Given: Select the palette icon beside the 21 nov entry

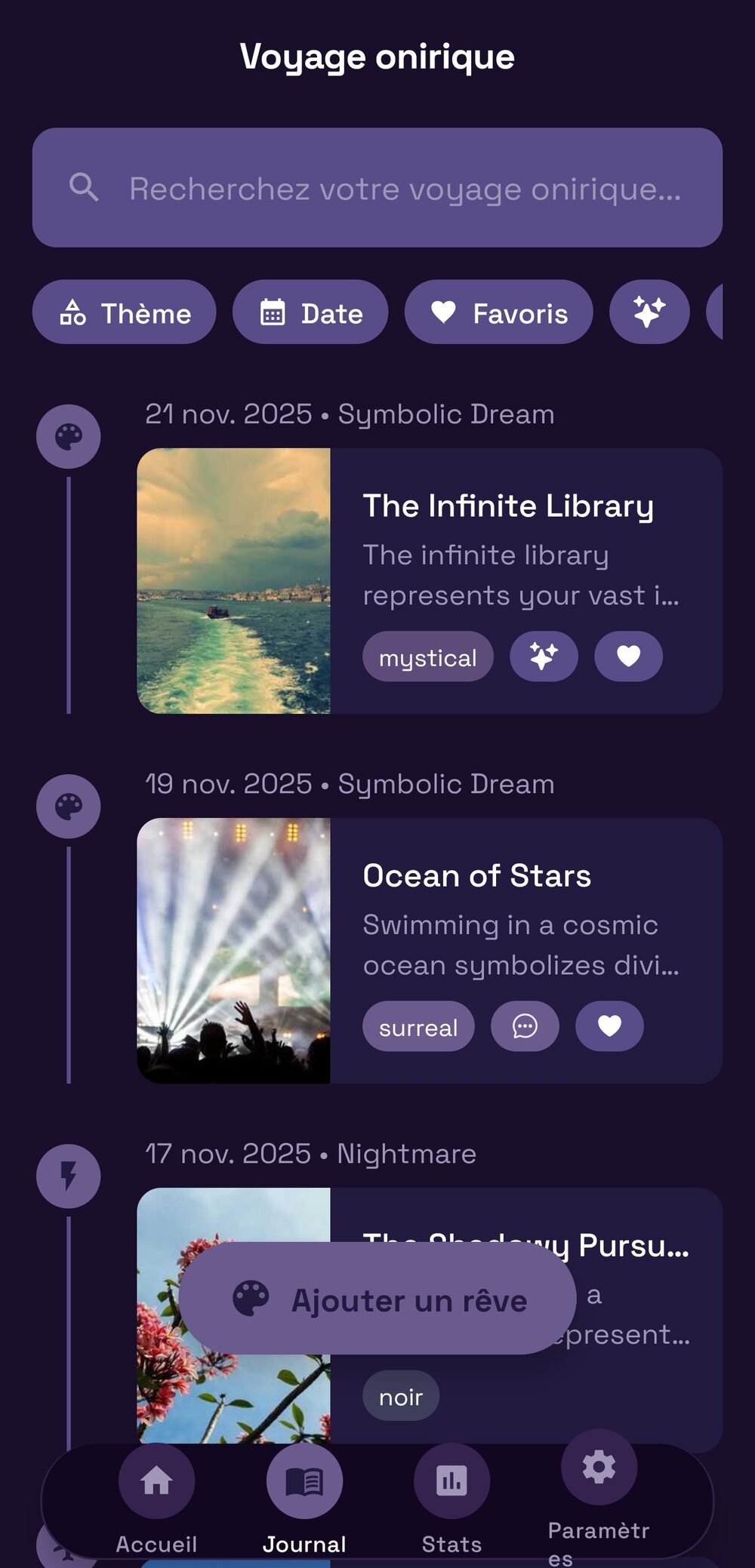Looking at the screenshot, I should 68,436.
